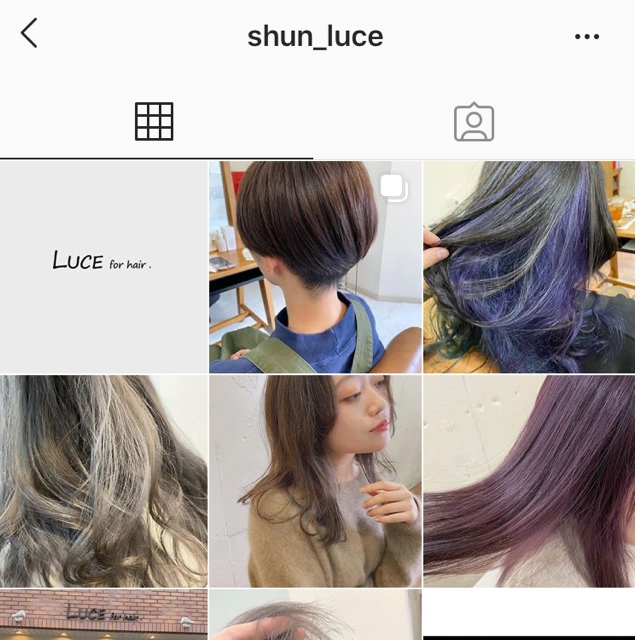Image resolution: width=640 pixels, height=640 pixels.
Task: Open the blue-purple inner color hair post
Action: 529,267
